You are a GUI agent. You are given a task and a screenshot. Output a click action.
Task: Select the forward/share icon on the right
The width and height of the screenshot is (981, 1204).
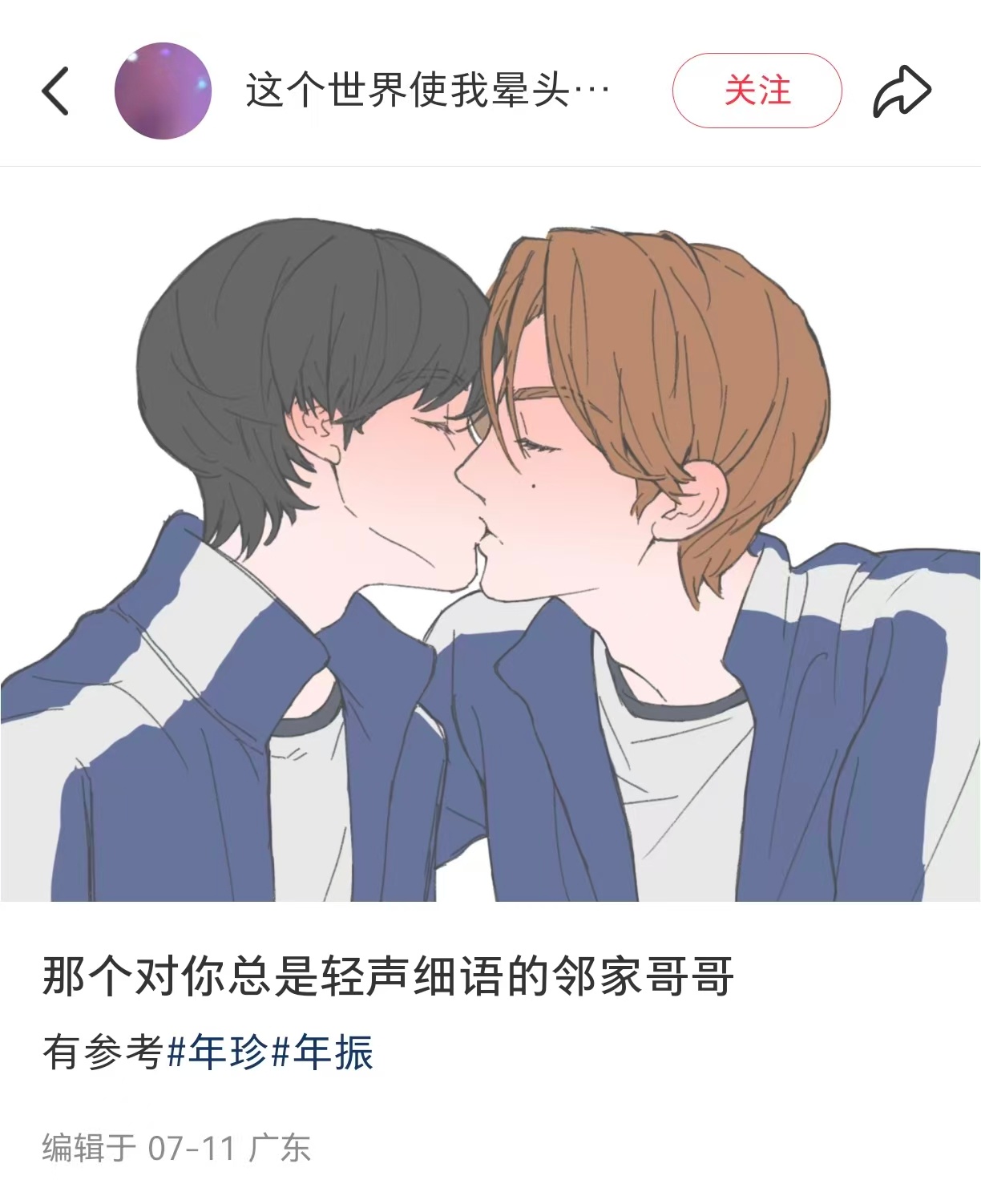pos(904,91)
